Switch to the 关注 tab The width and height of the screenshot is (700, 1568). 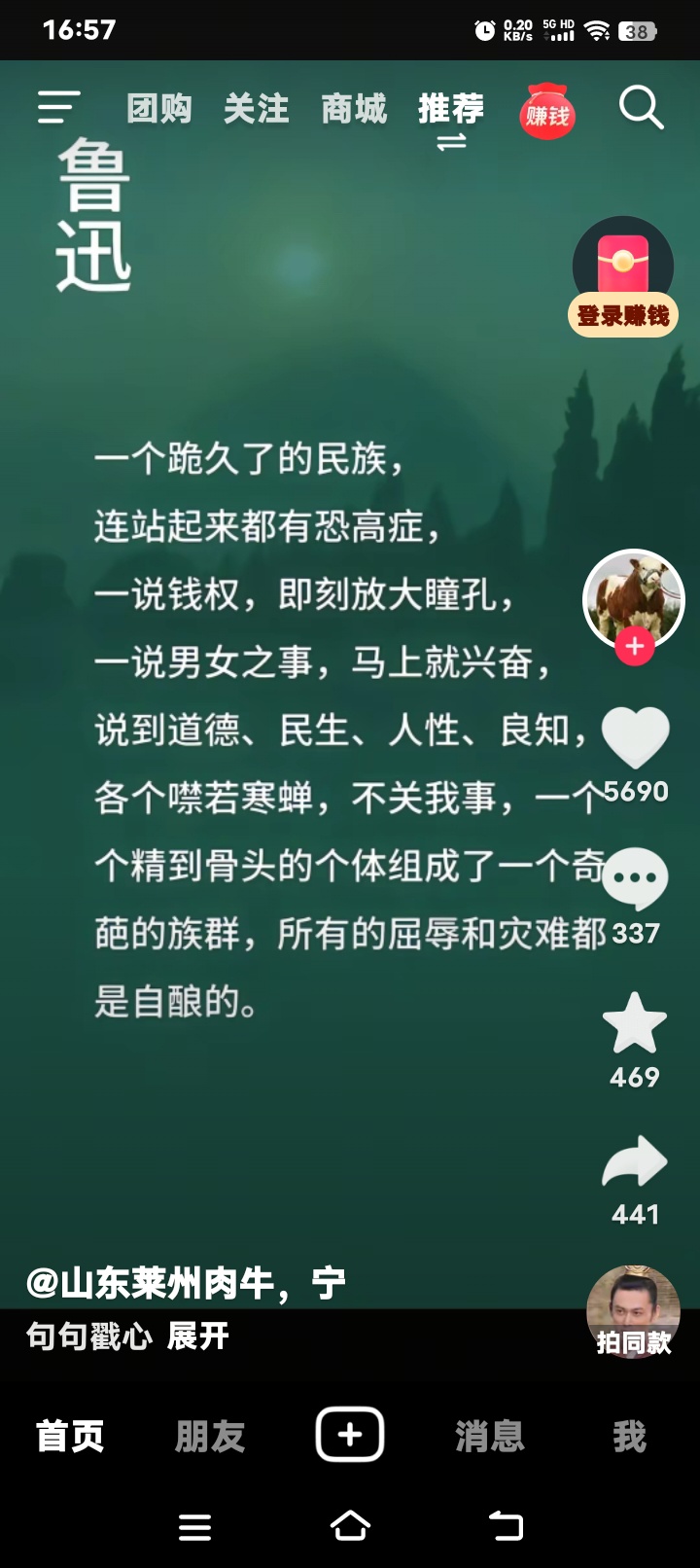point(257,108)
